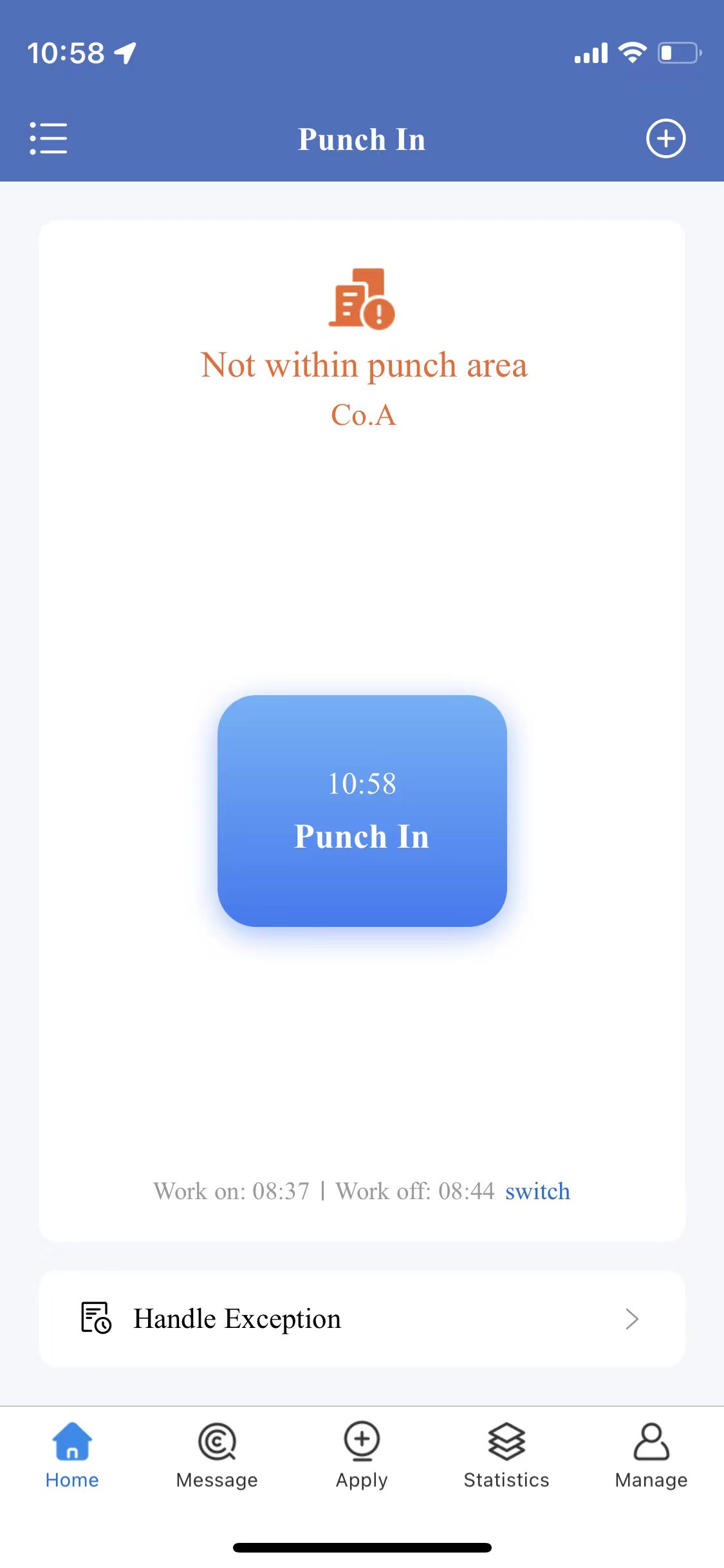Tap the switch link beside work times
The height and width of the screenshot is (1568, 724).
tap(537, 1191)
